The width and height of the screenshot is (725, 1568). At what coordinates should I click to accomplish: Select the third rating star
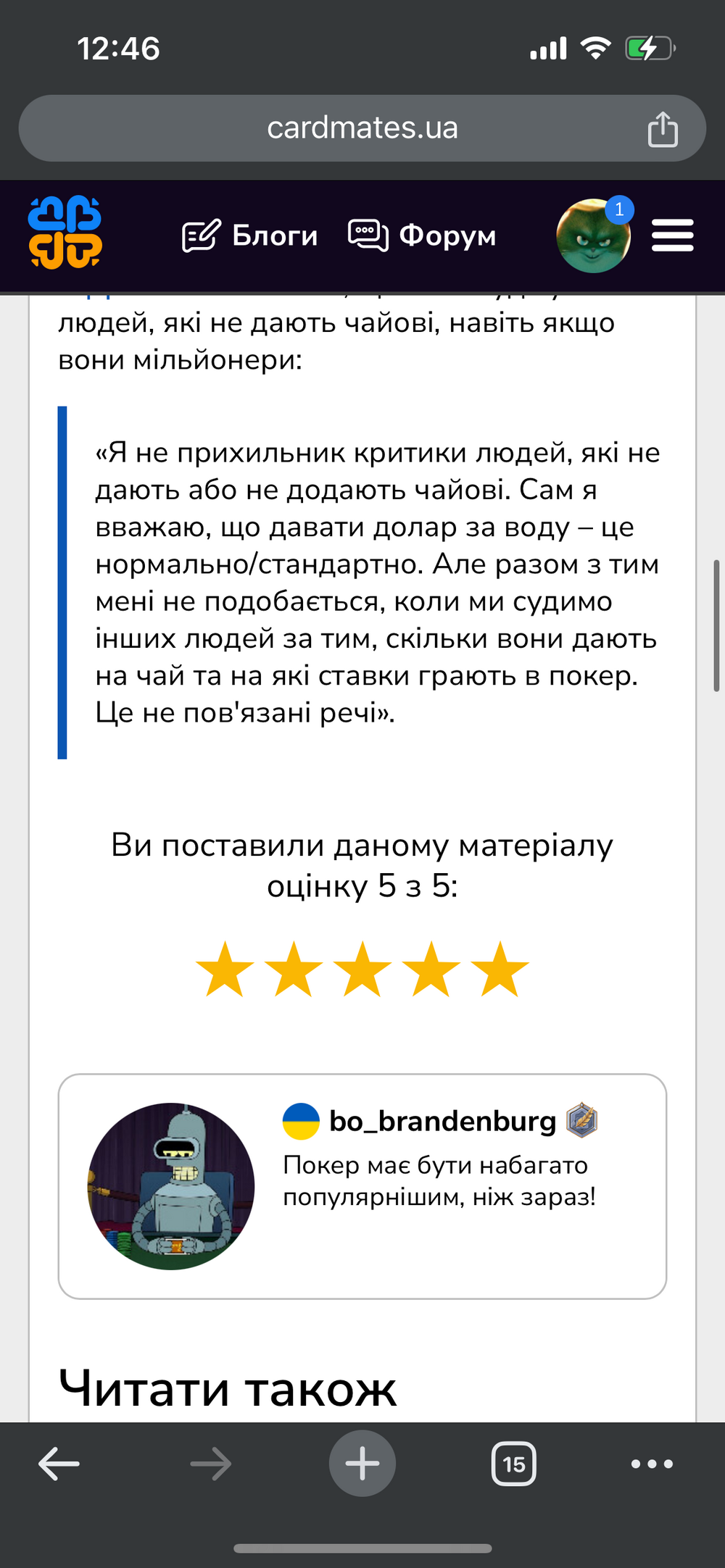pos(362,969)
